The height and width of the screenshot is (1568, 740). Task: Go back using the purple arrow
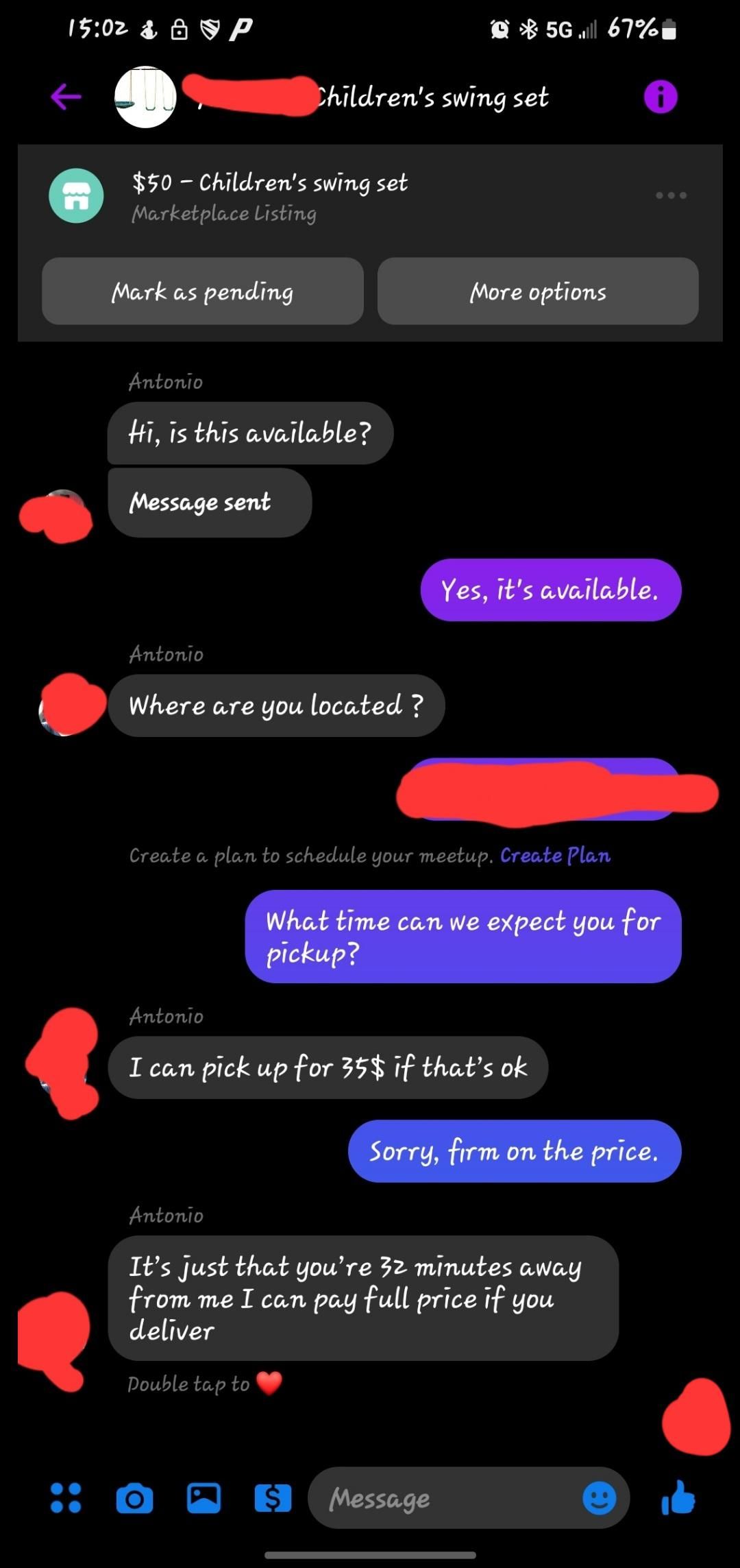66,97
